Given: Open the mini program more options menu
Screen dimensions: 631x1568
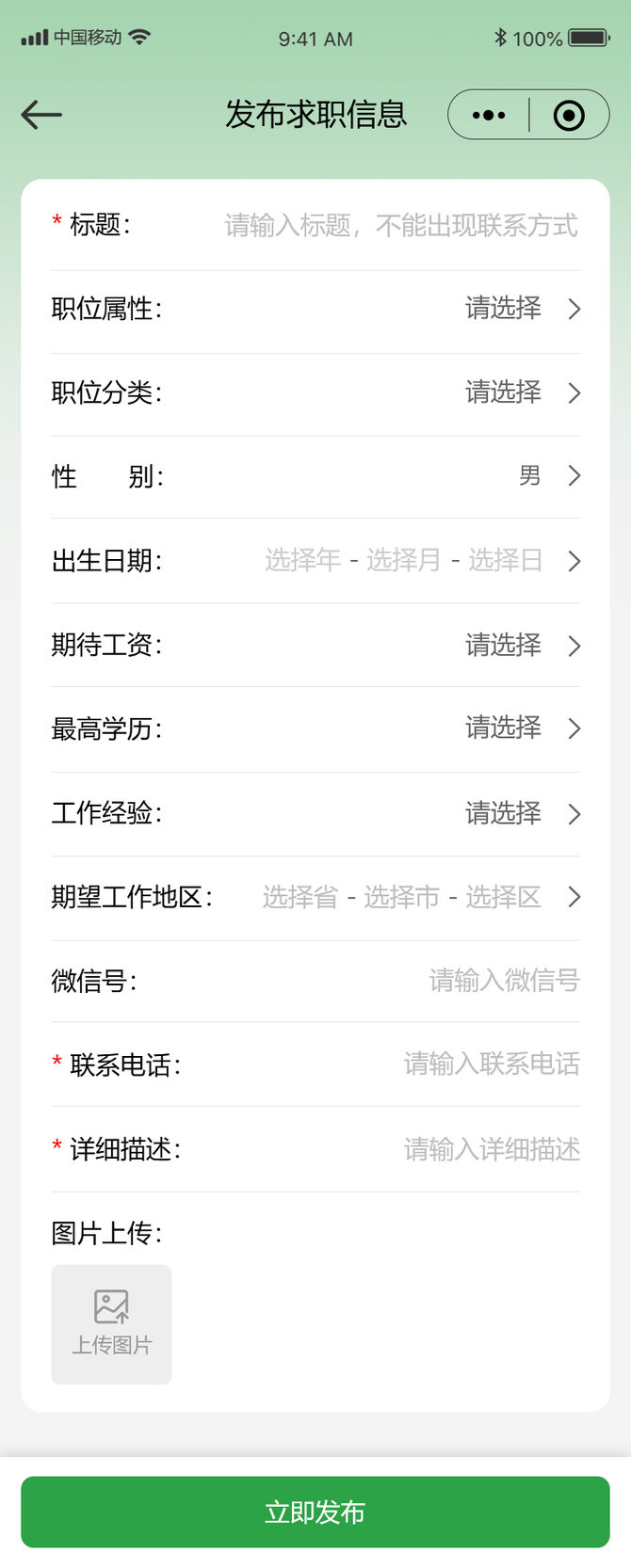Looking at the screenshot, I should 489,115.
